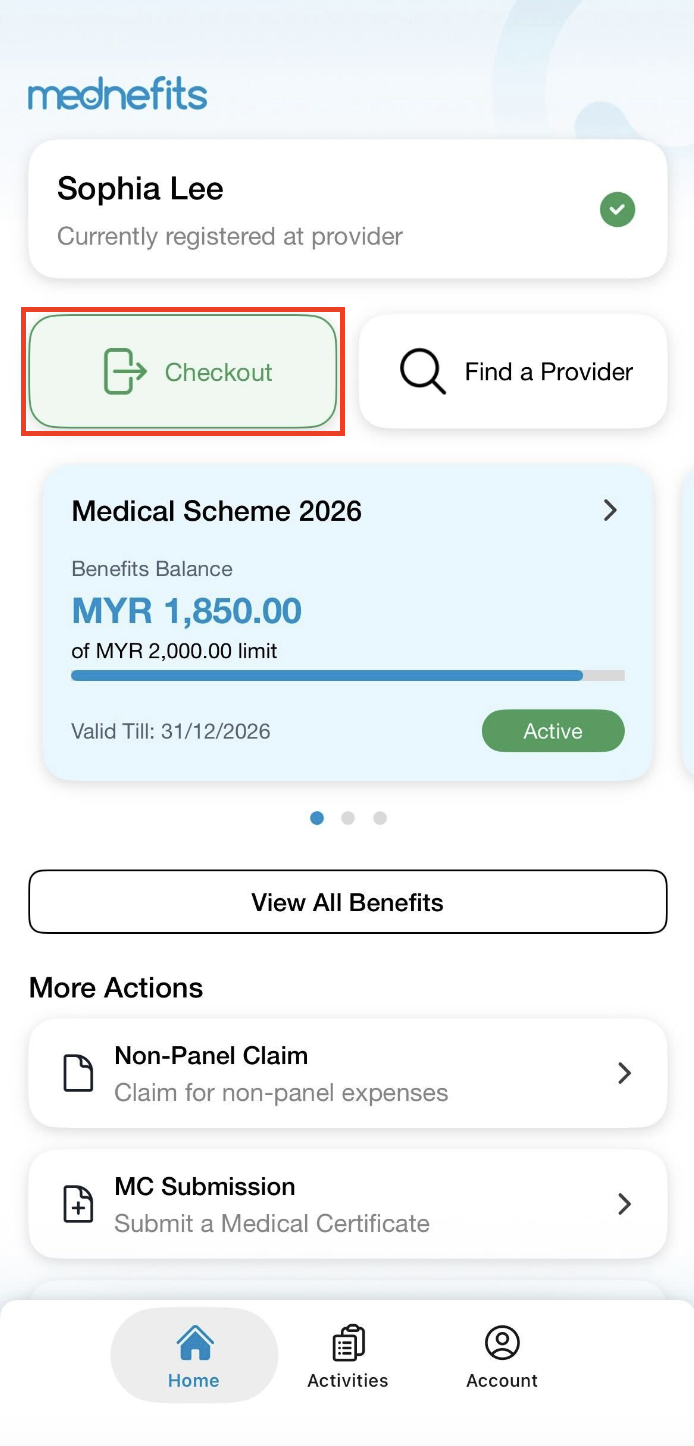Image resolution: width=694 pixels, height=1446 pixels.
Task: Open MC Submission
Action: point(347,1204)
